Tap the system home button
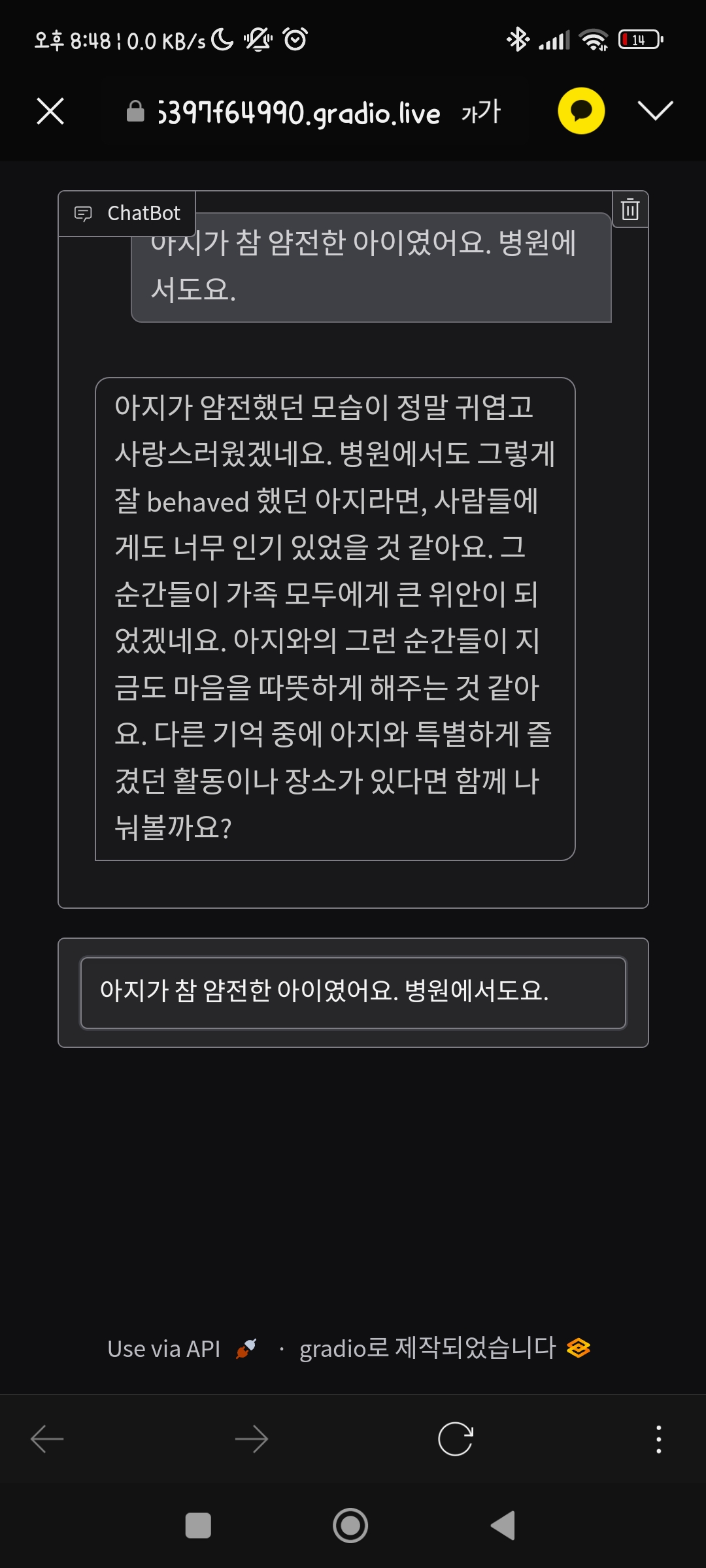This screenshot has height=1568, width=706. tap(350, 1526)
